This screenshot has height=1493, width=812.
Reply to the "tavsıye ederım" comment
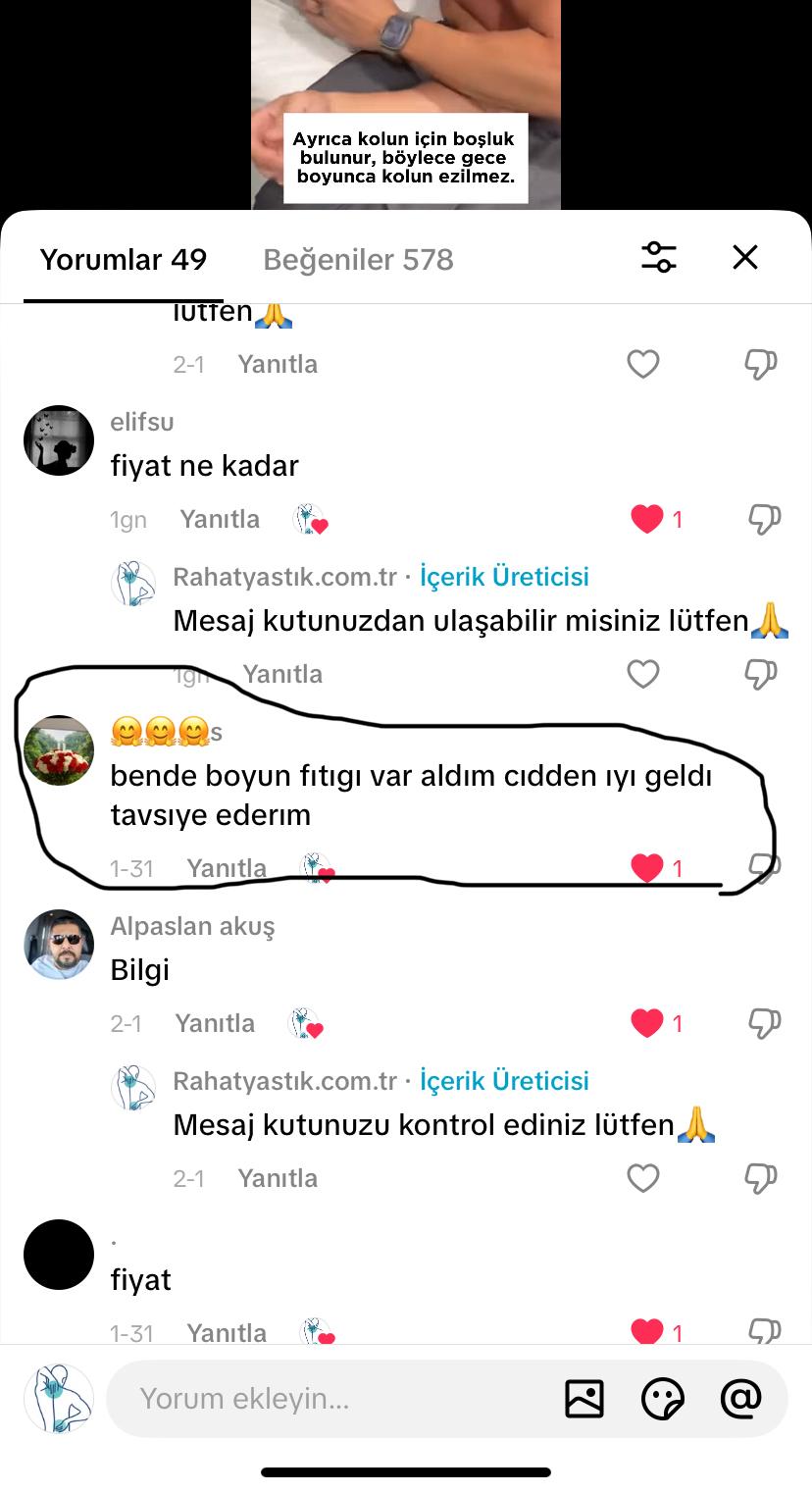(227, 868)
